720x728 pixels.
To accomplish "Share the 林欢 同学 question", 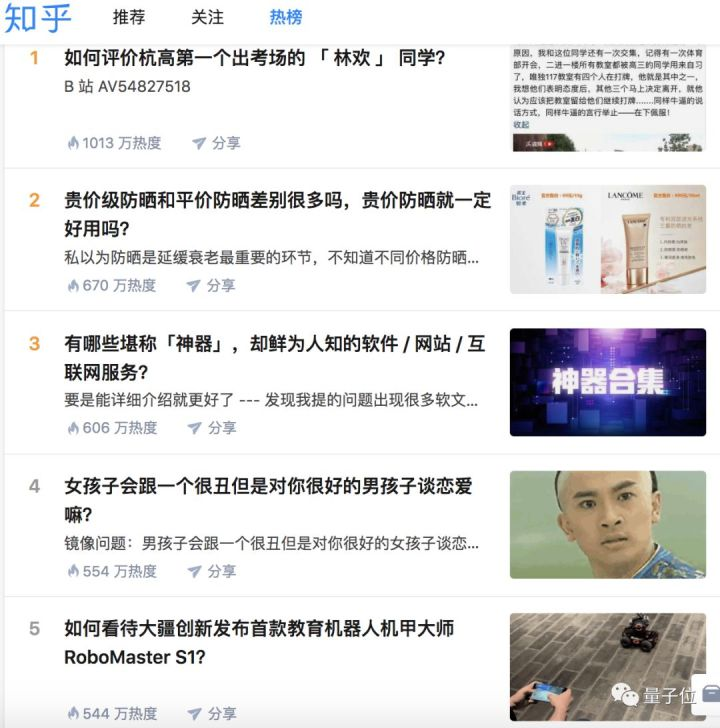I will click(x=216, y=143).
